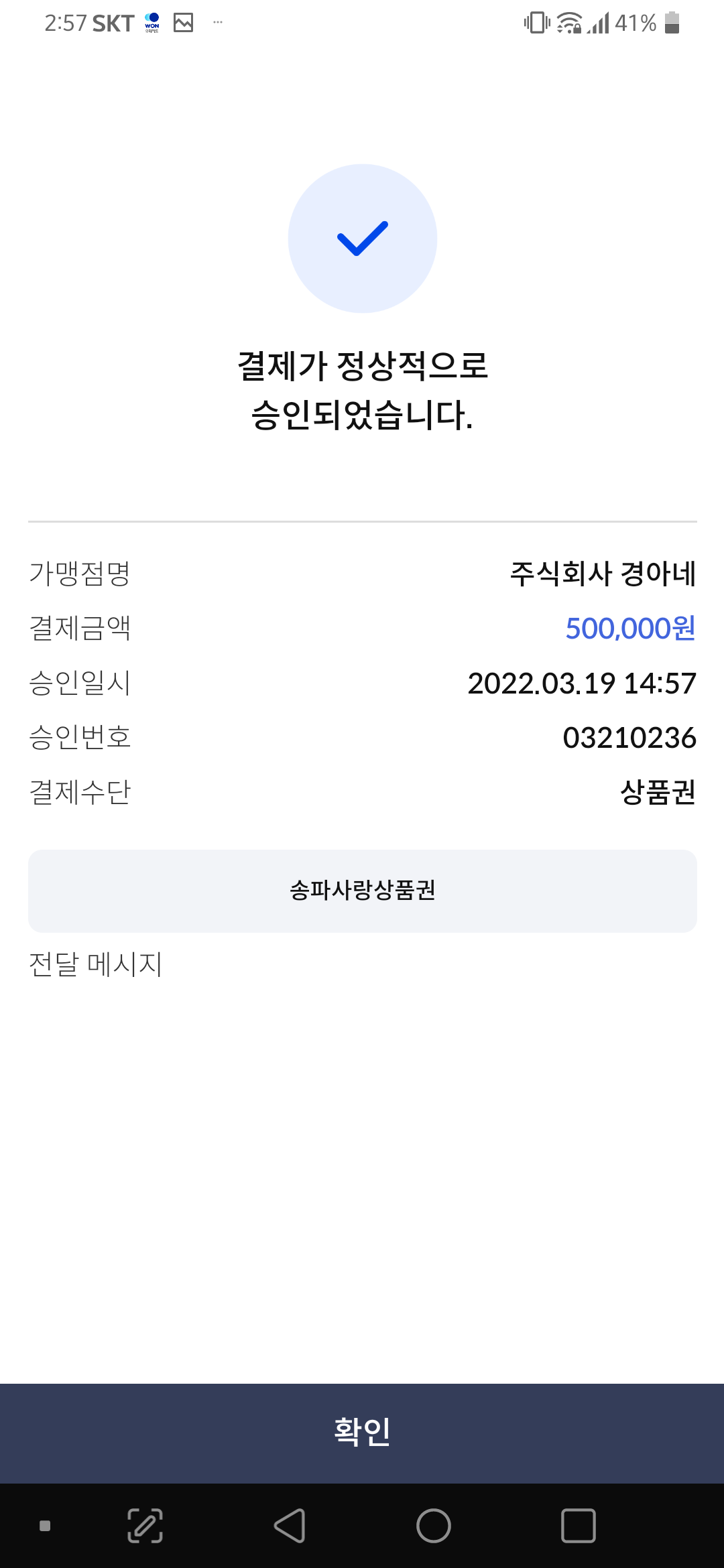The width and height of the screenshot is (724, 1568).
Task: Open the recent apps overview
Action: click(579, 1526)
